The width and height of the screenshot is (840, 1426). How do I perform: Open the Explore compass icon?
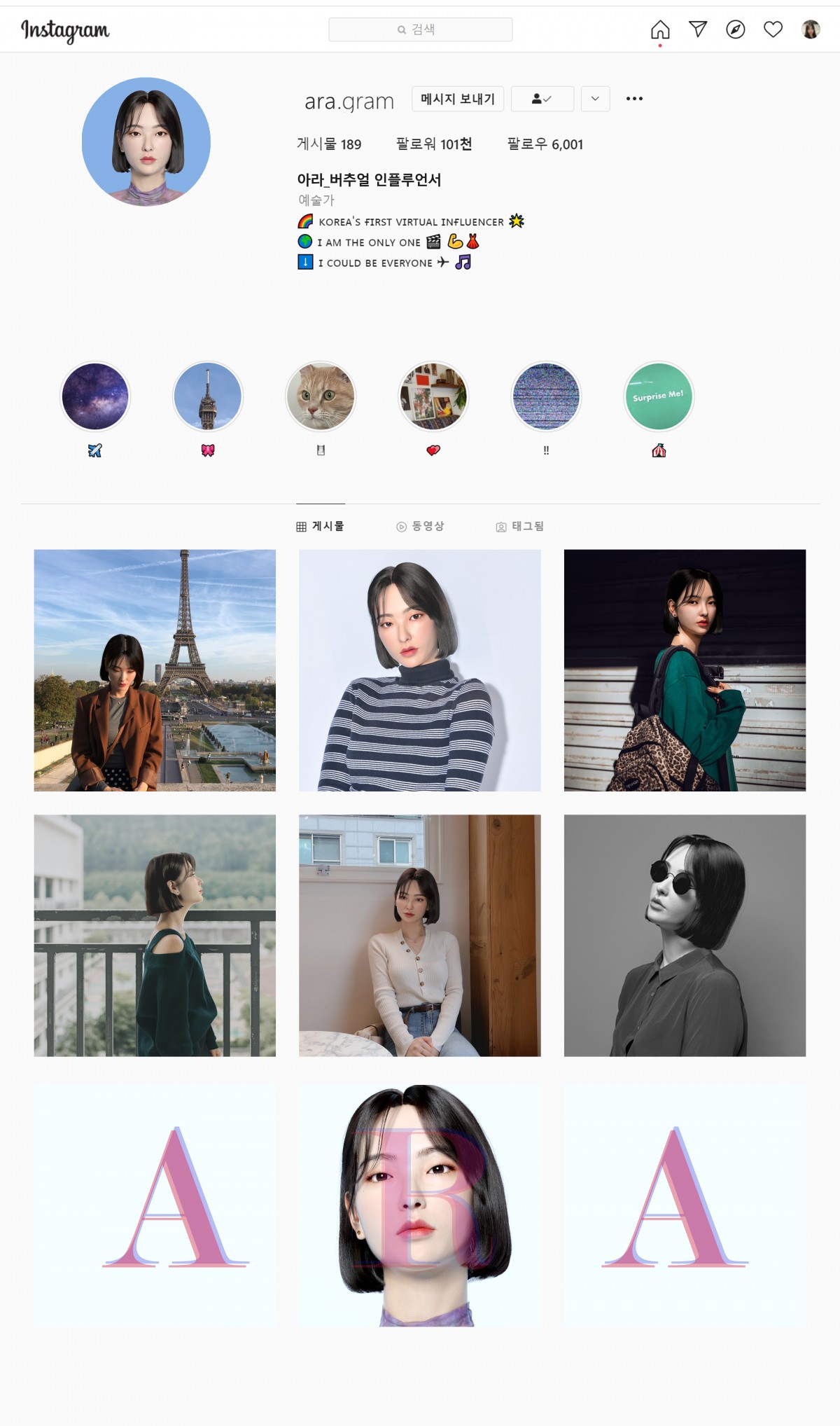coord(735,29)
